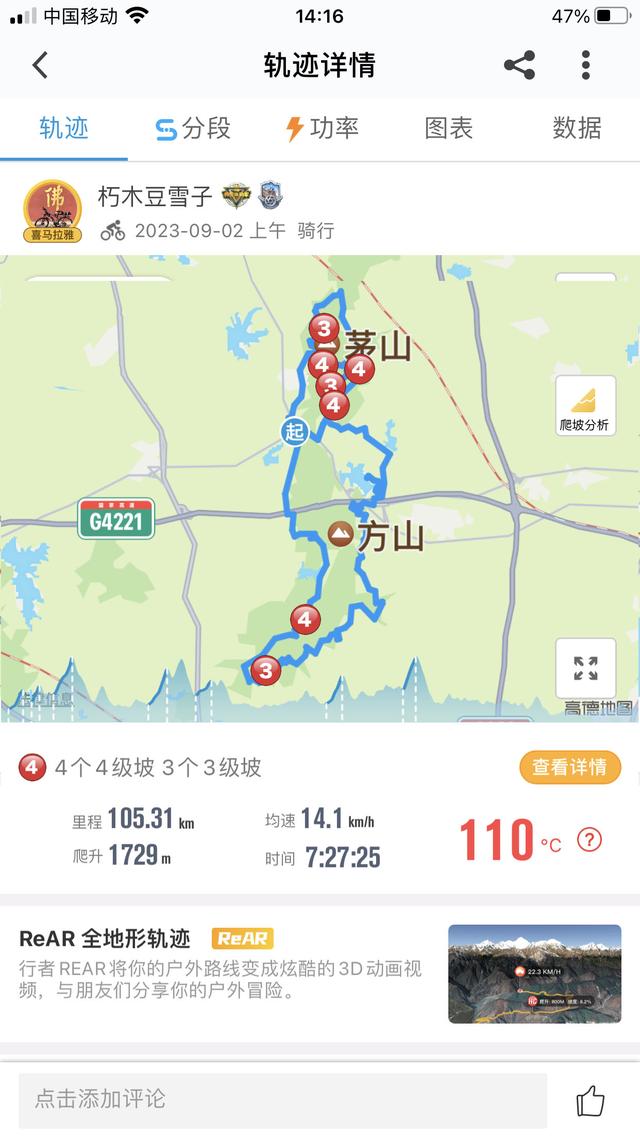Go back from track details
The height and width of the screenshot is (1138, 640).
pyautogui.click(x=41, y=65)
